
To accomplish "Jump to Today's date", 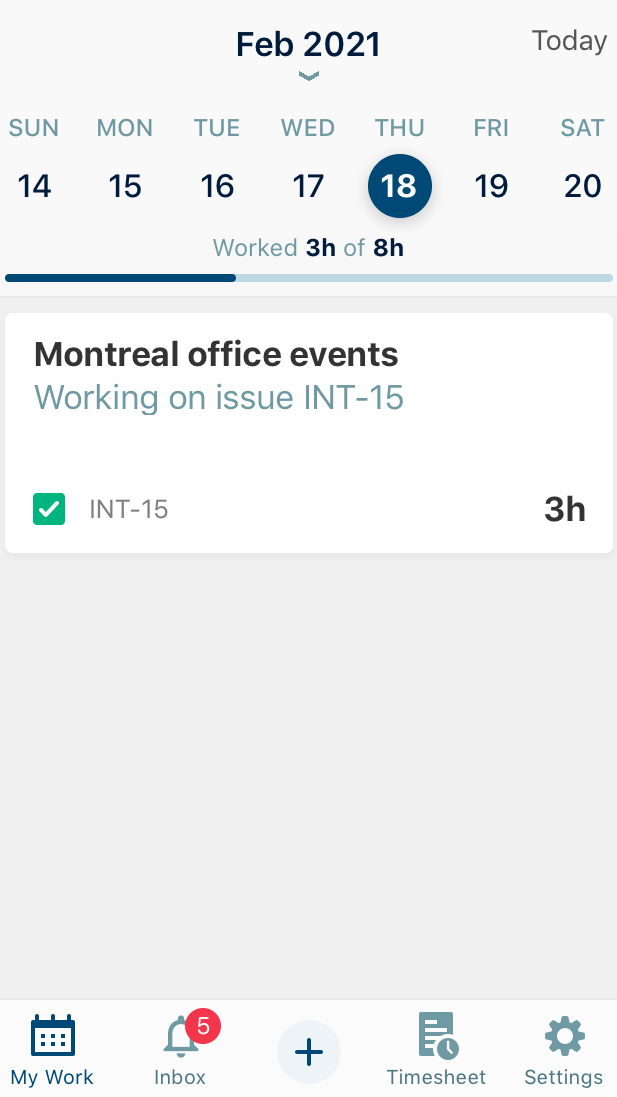I will point(569,41).
